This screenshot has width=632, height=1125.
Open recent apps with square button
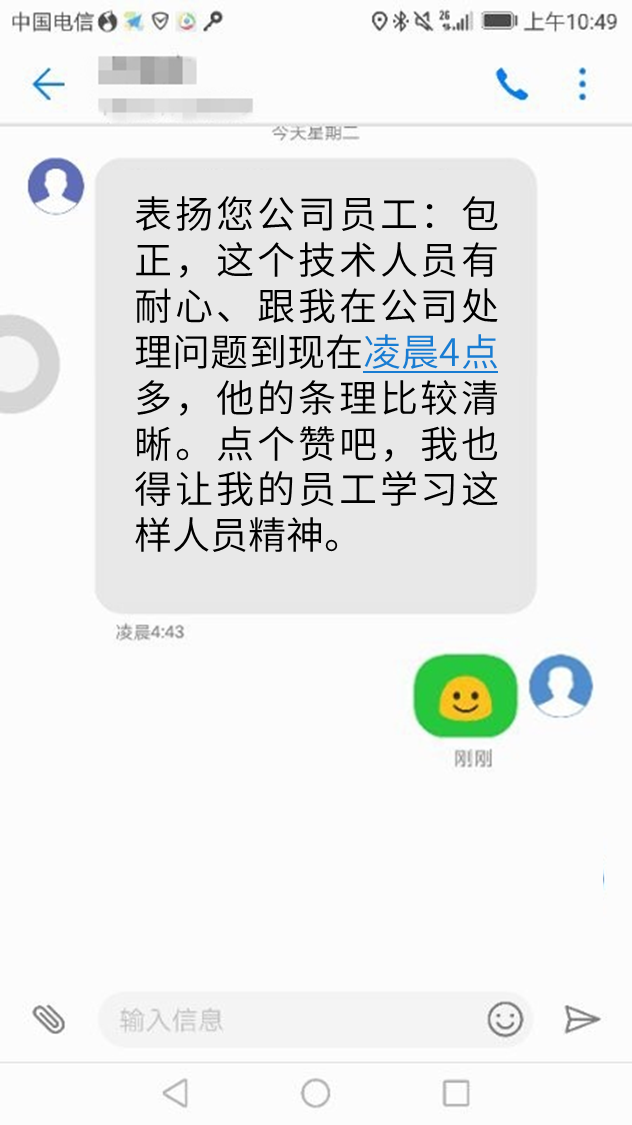point(456,1093)
